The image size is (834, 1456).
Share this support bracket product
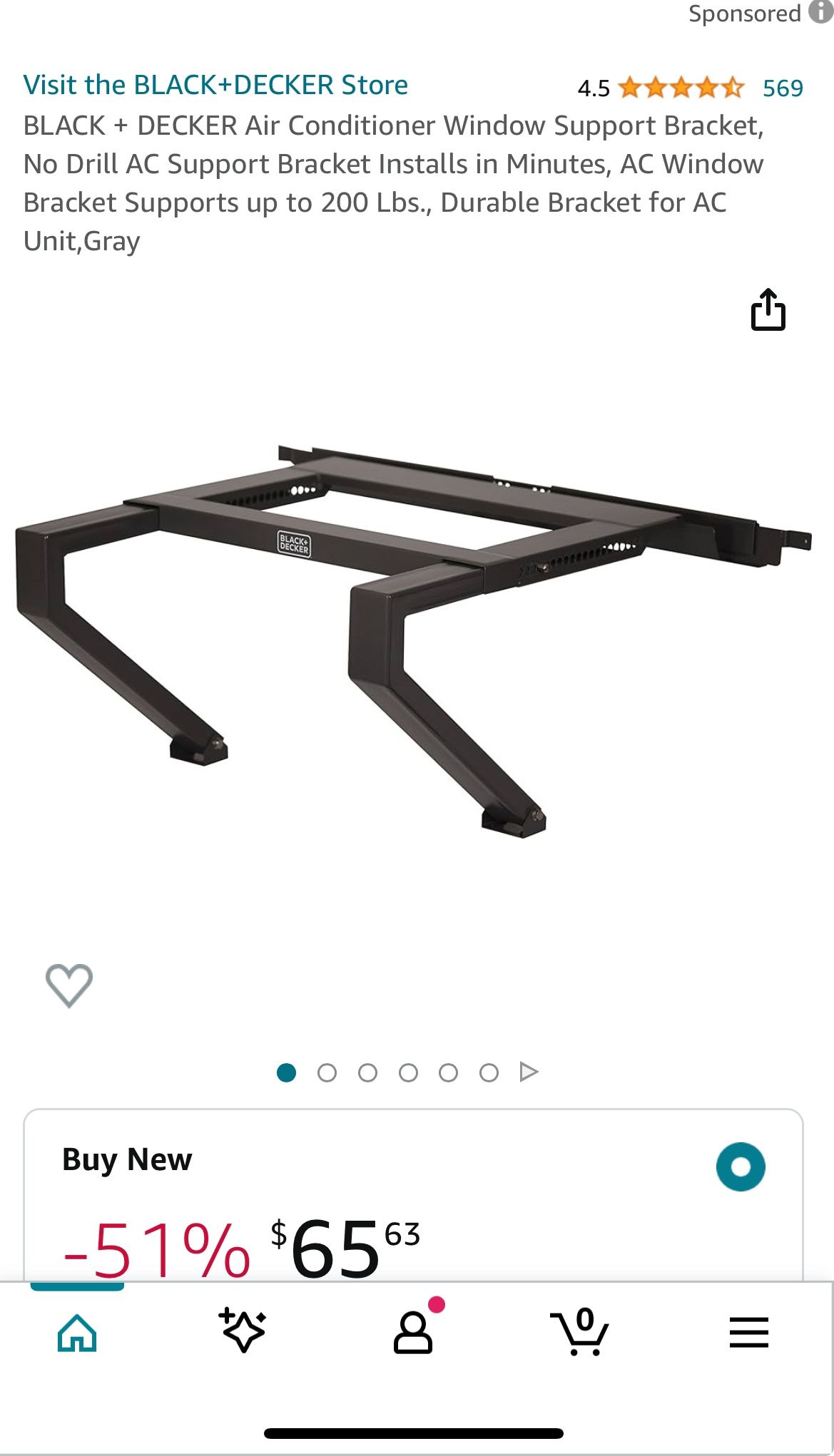click(768, 310)
